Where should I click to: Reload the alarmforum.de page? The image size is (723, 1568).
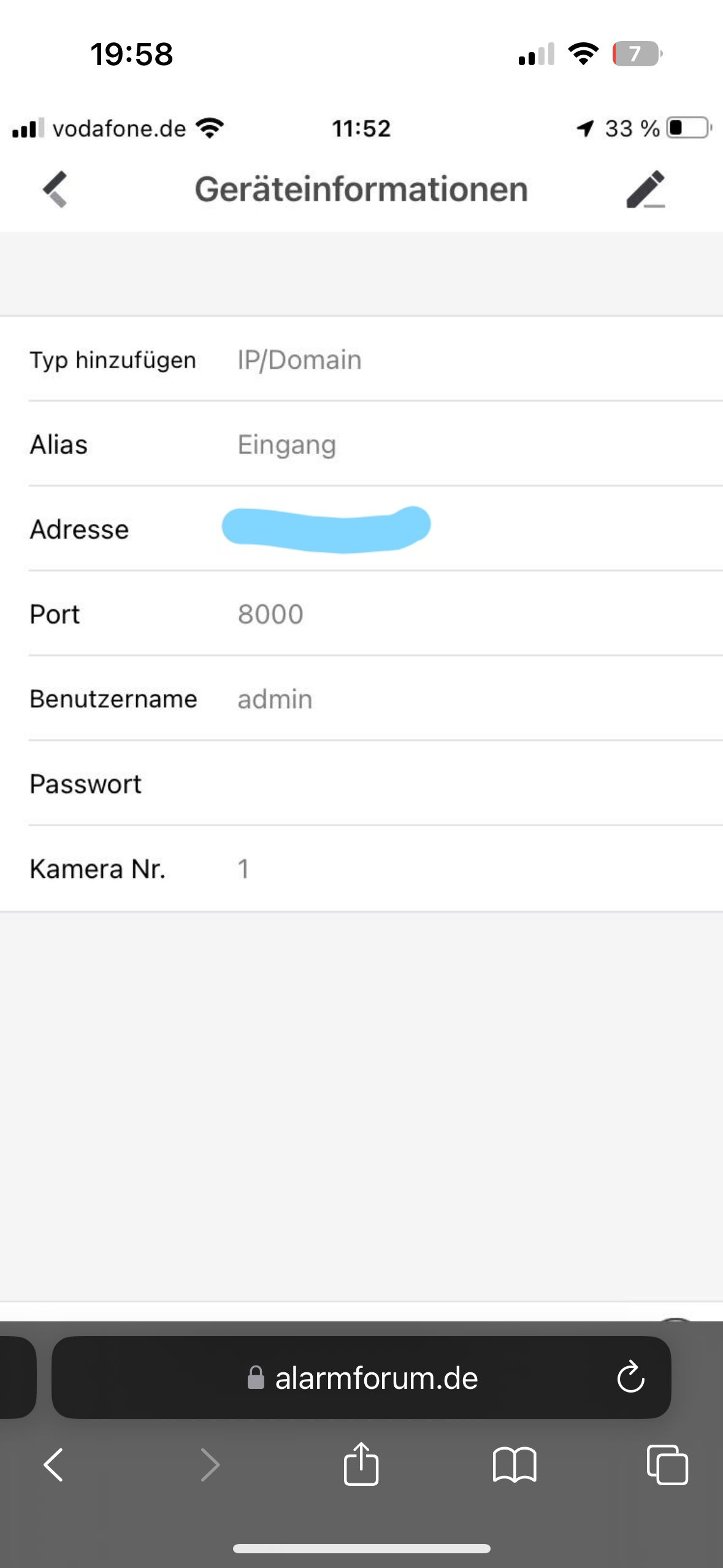630,1378
